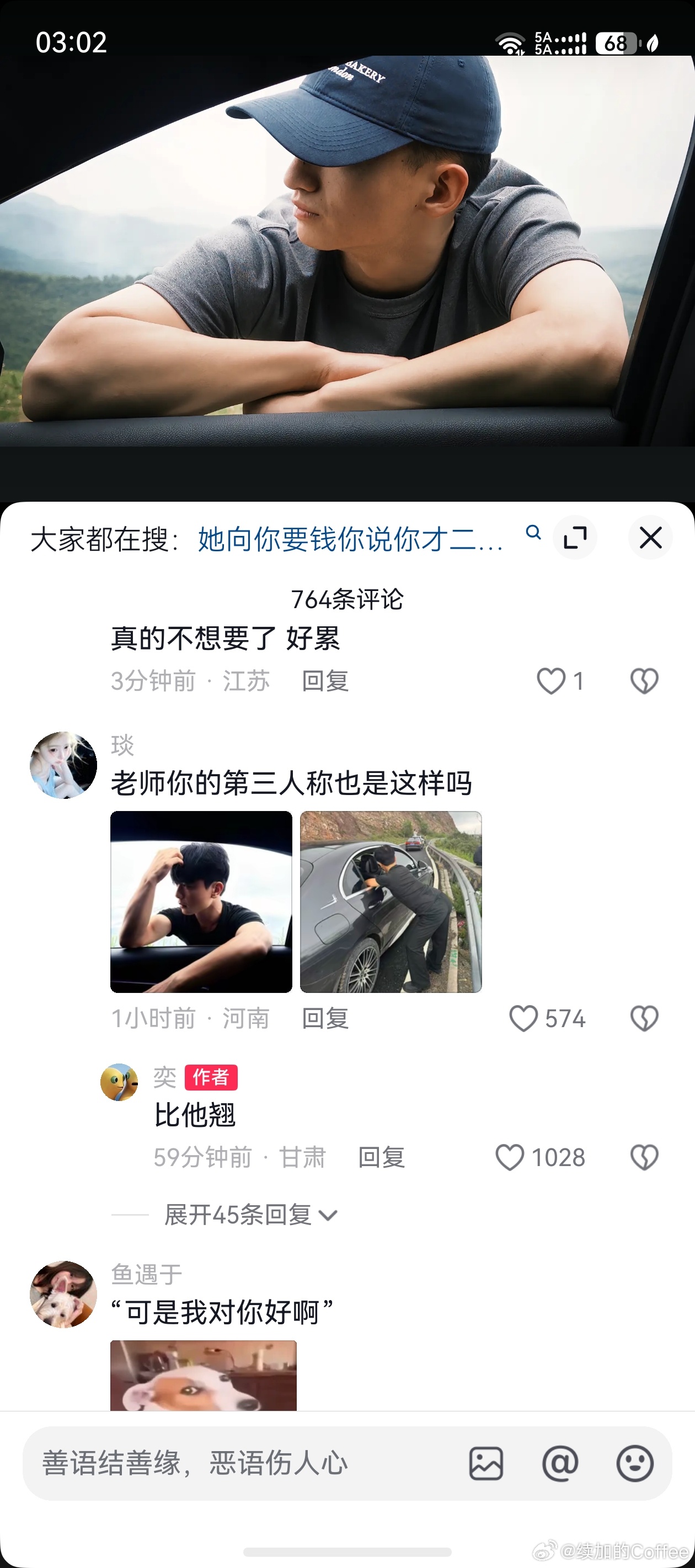Reply to 琰's comment from 河南
Image resolution: width=695 pixels, height=1568 pixels.
coord(325,1018)
